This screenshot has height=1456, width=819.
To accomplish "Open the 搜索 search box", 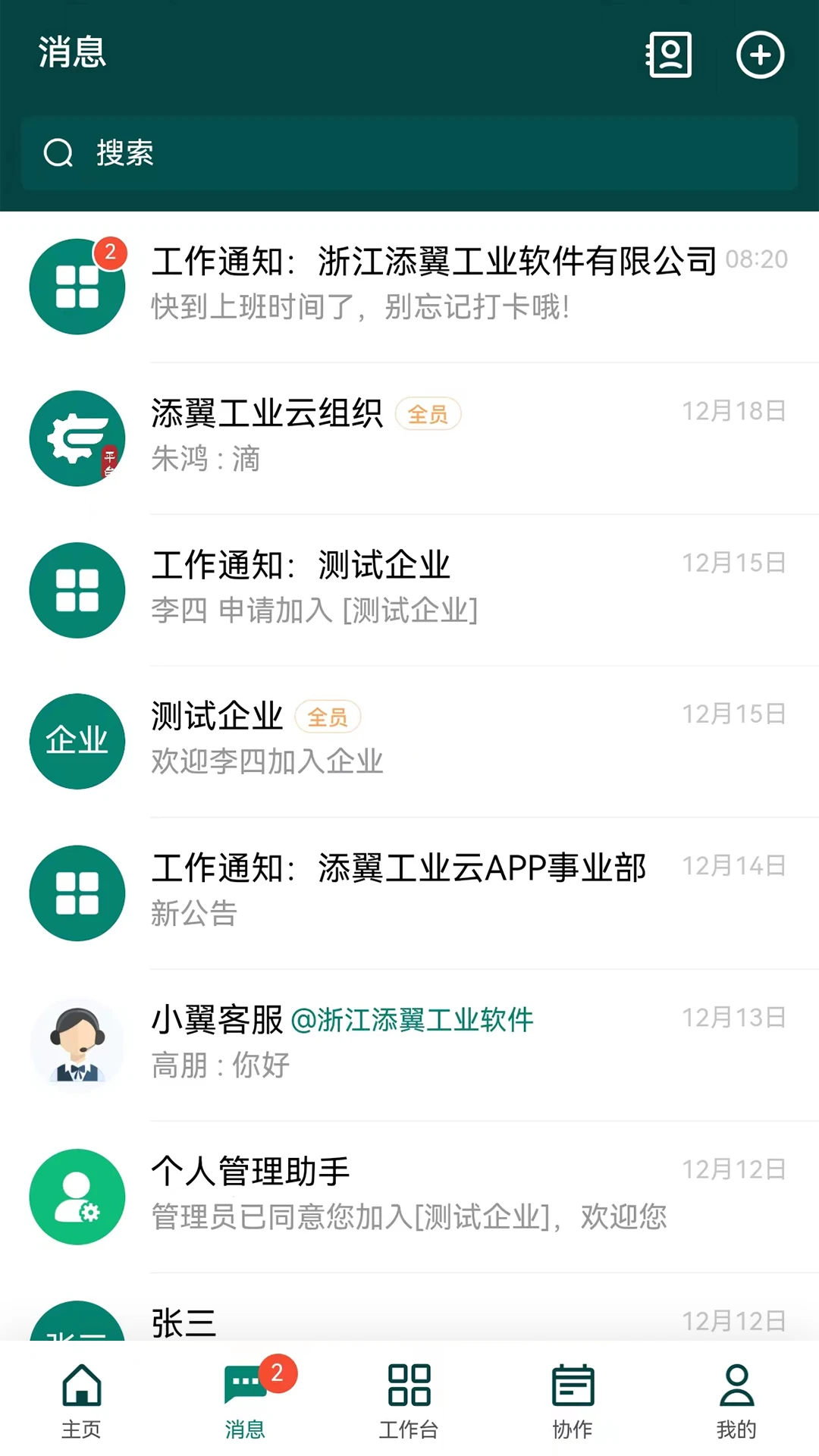I will 409,153.
